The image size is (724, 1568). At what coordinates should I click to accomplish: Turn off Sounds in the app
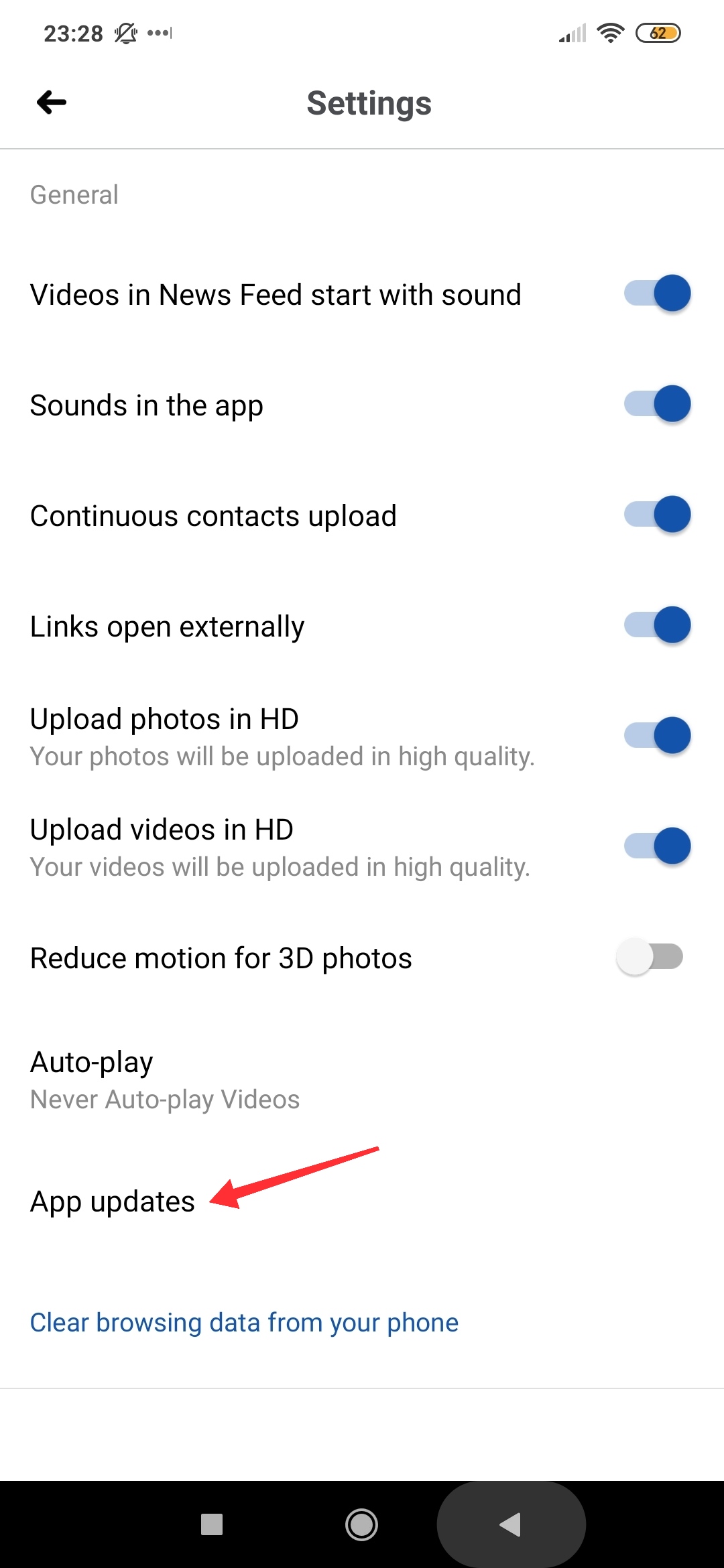657,404
